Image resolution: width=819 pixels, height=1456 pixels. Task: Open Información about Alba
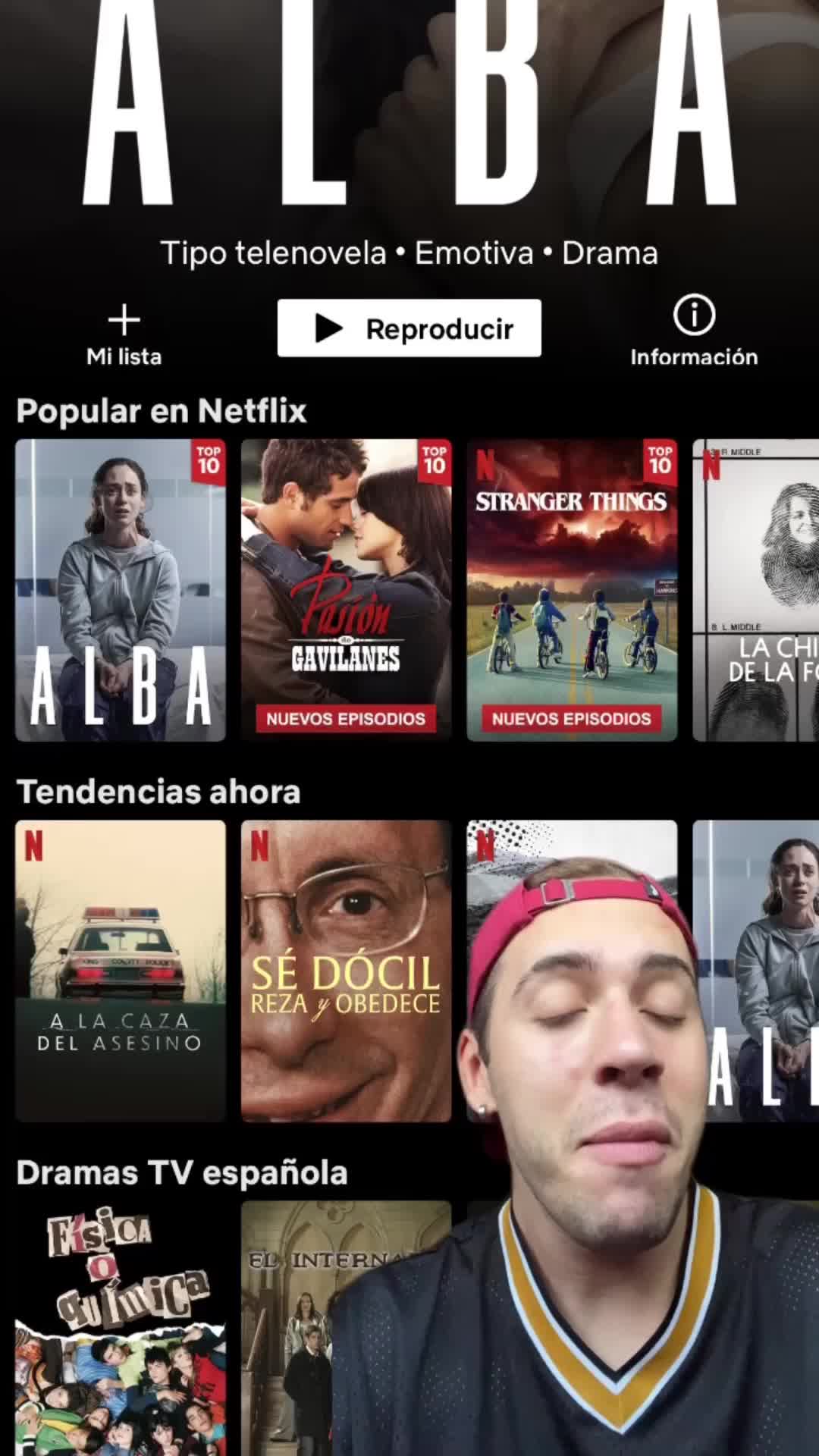(694, 332)
